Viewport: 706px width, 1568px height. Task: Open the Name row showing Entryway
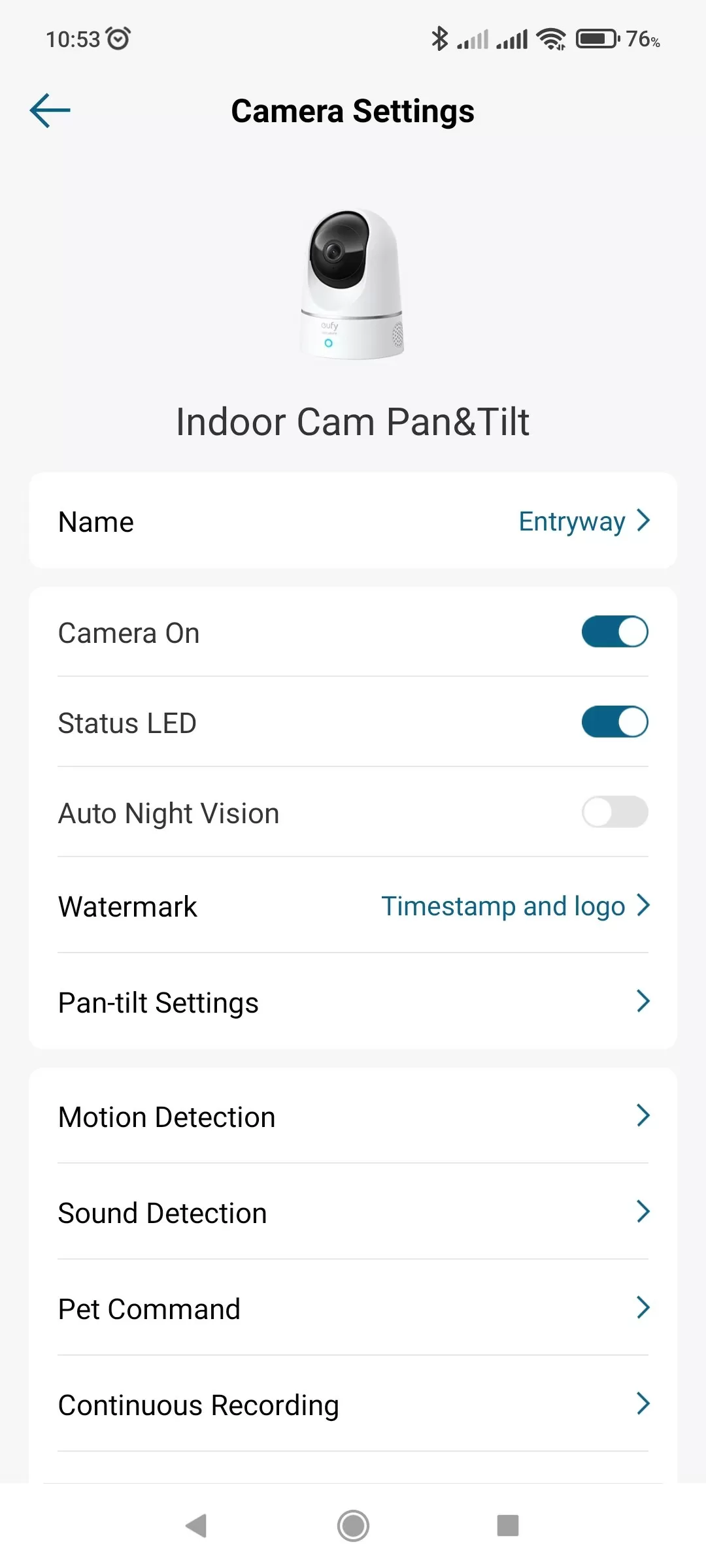point(353,521)
